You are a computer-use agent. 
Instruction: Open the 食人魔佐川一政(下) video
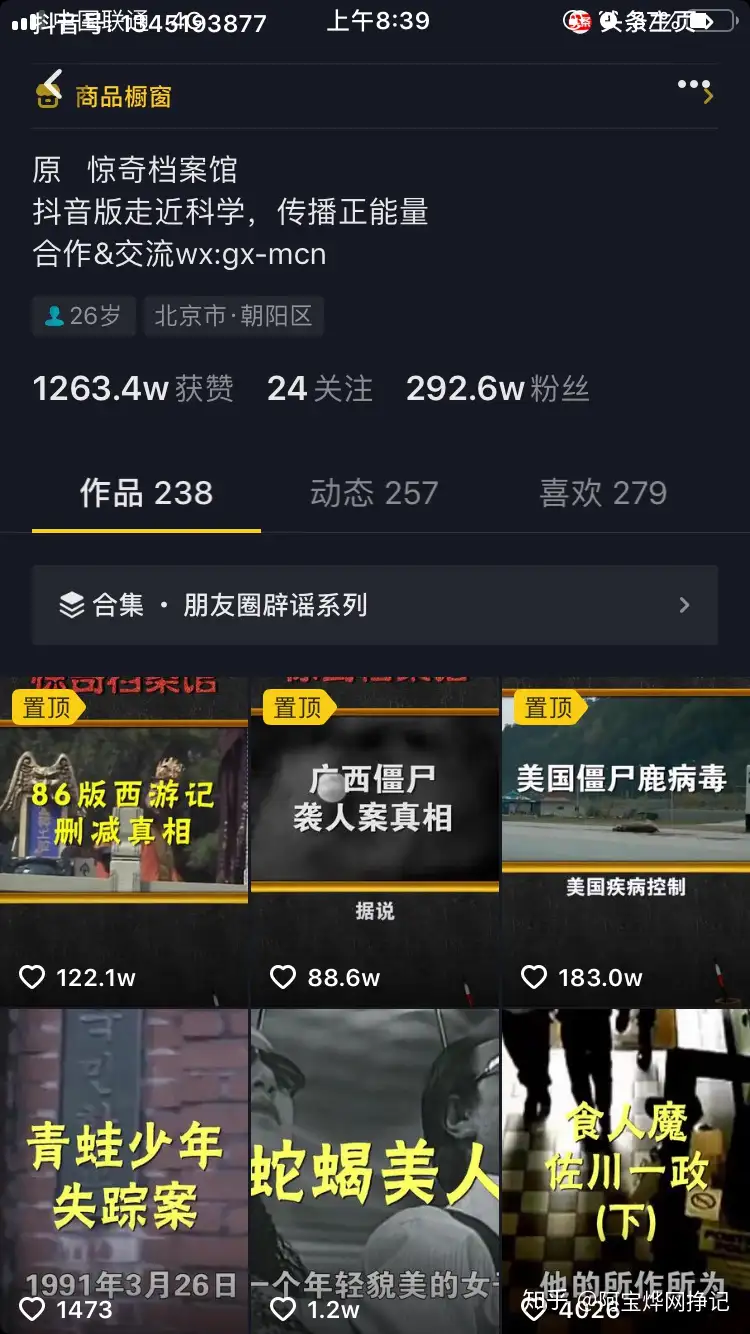point(626,1171)
